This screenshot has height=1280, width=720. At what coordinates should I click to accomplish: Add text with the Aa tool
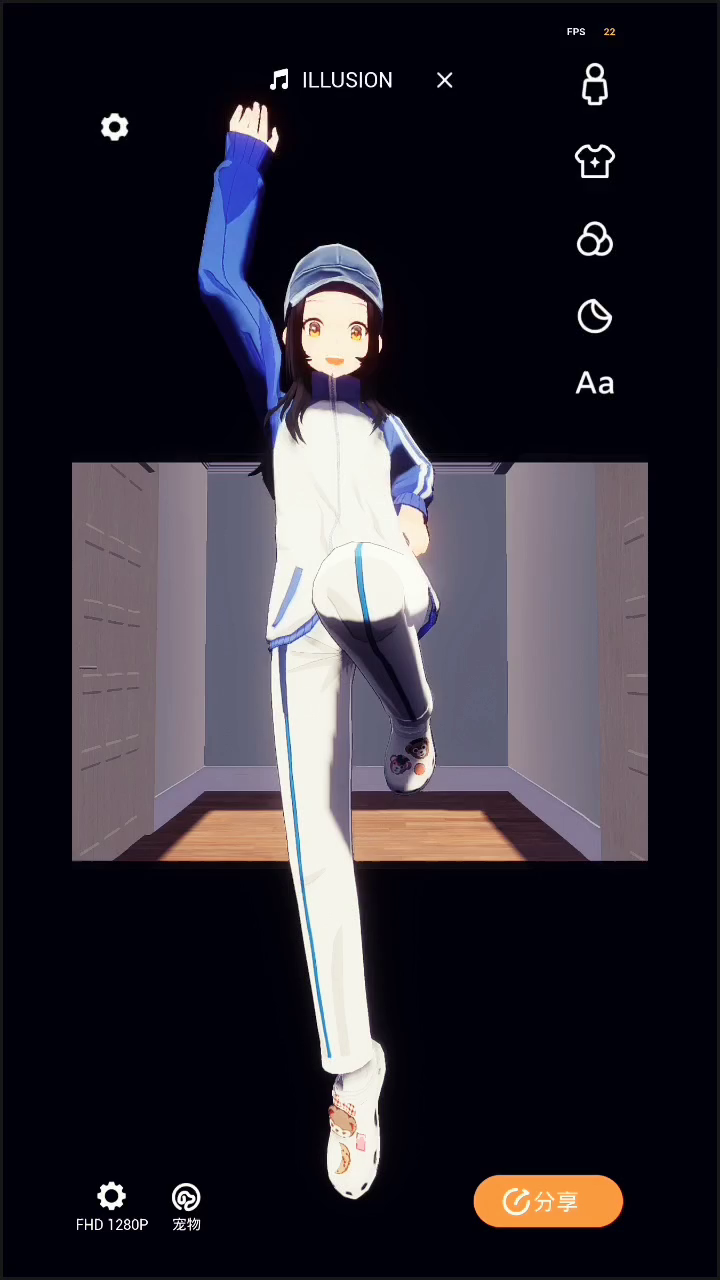(595, 383)
